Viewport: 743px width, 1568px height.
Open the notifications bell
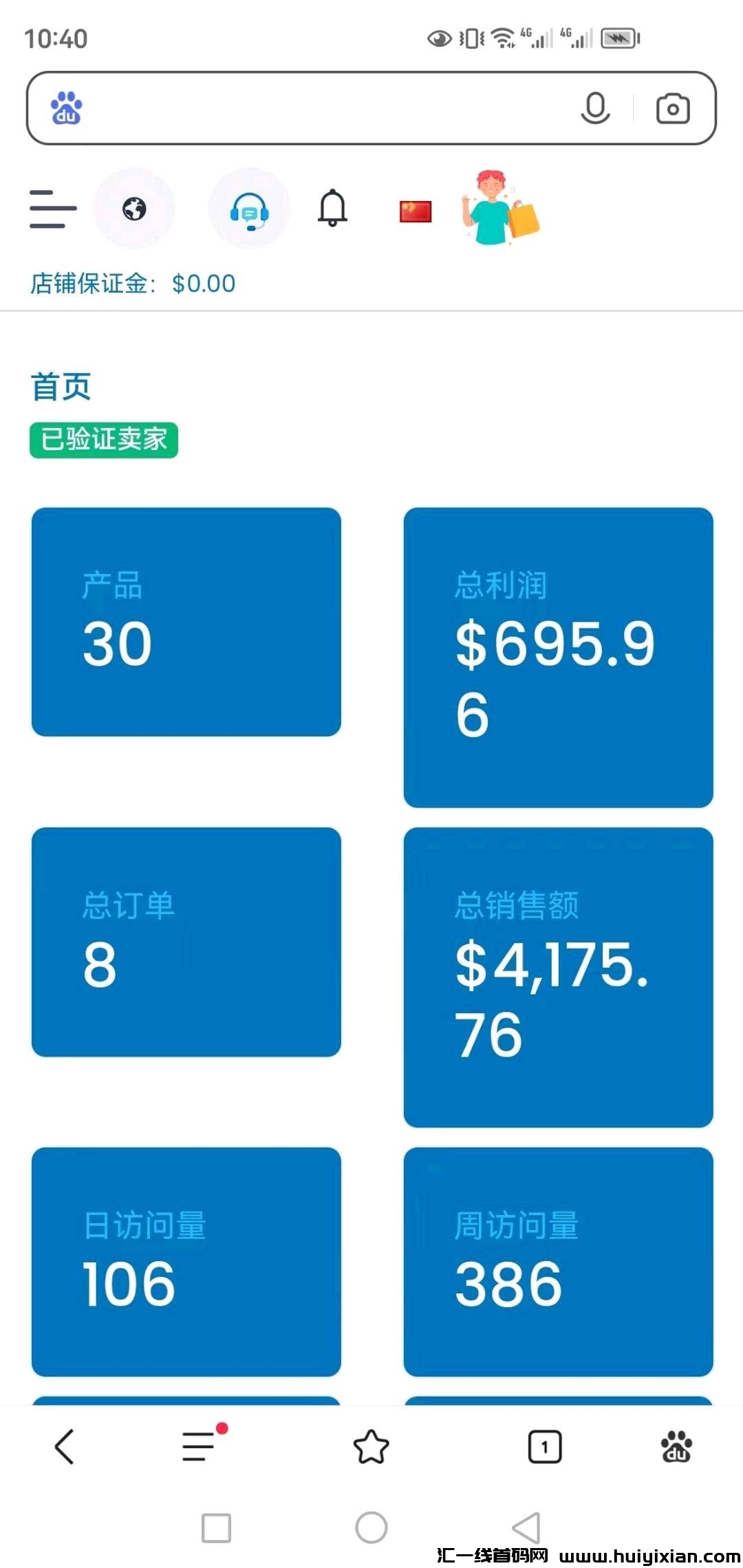[x=332, y=208]
